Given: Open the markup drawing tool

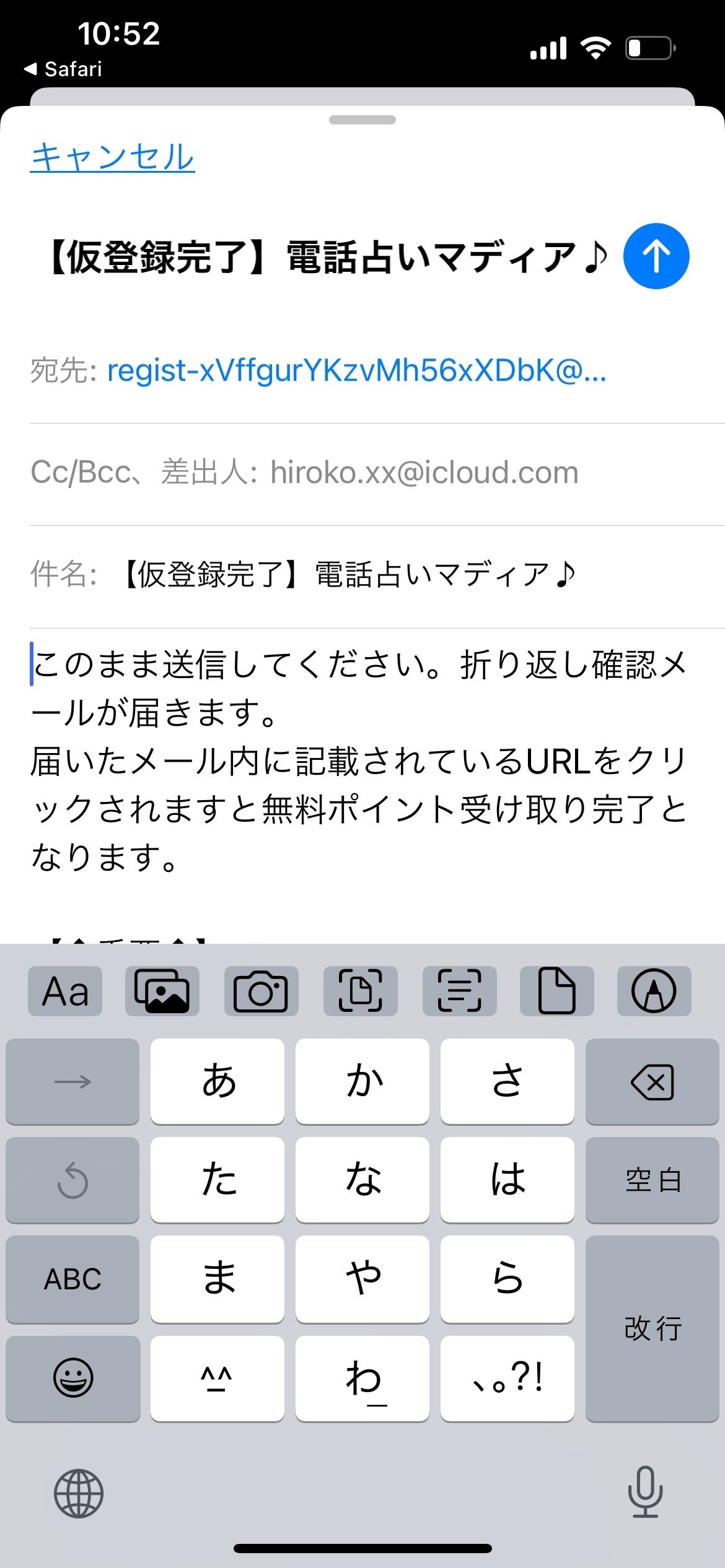Looking at the screenshot, I should pos(654,991).
